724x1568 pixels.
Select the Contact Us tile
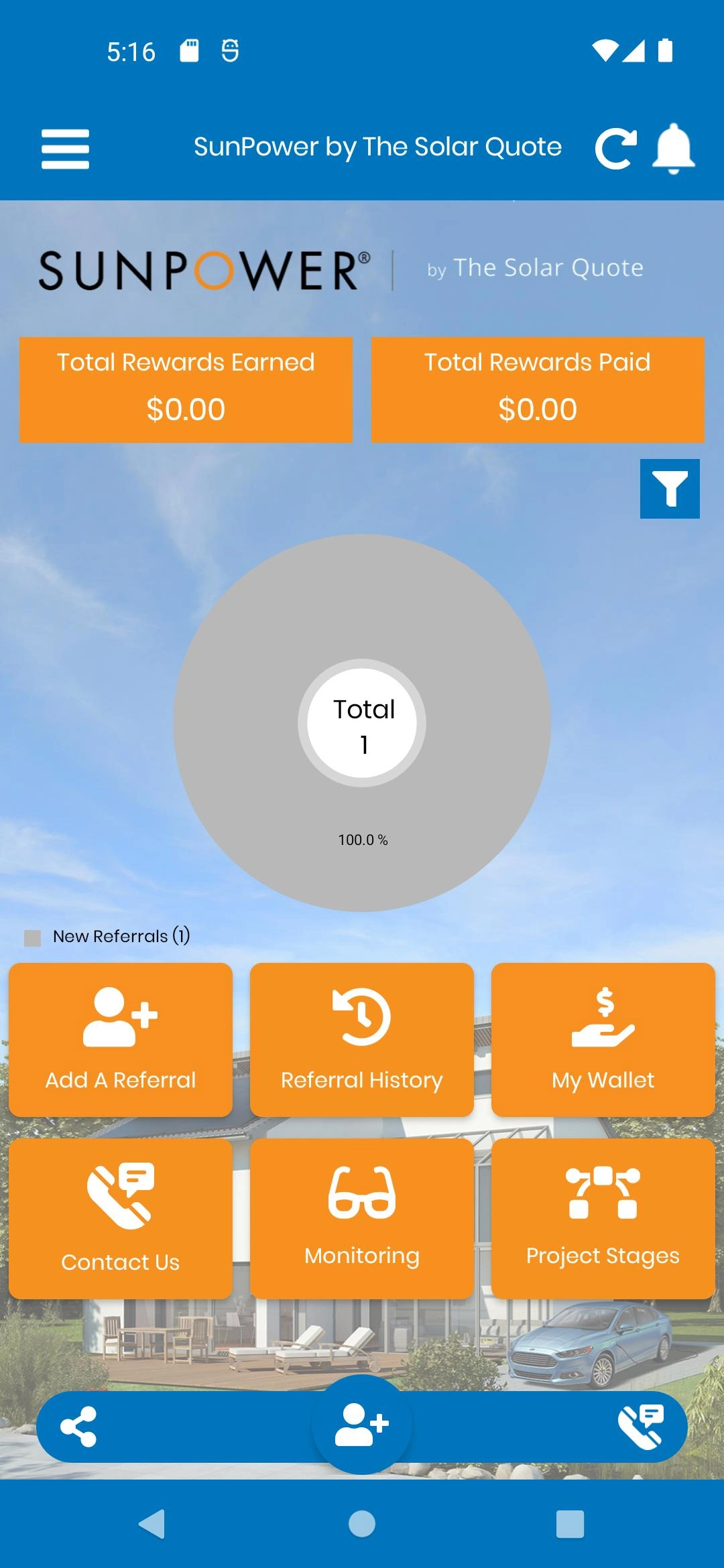coord(121,1218)
